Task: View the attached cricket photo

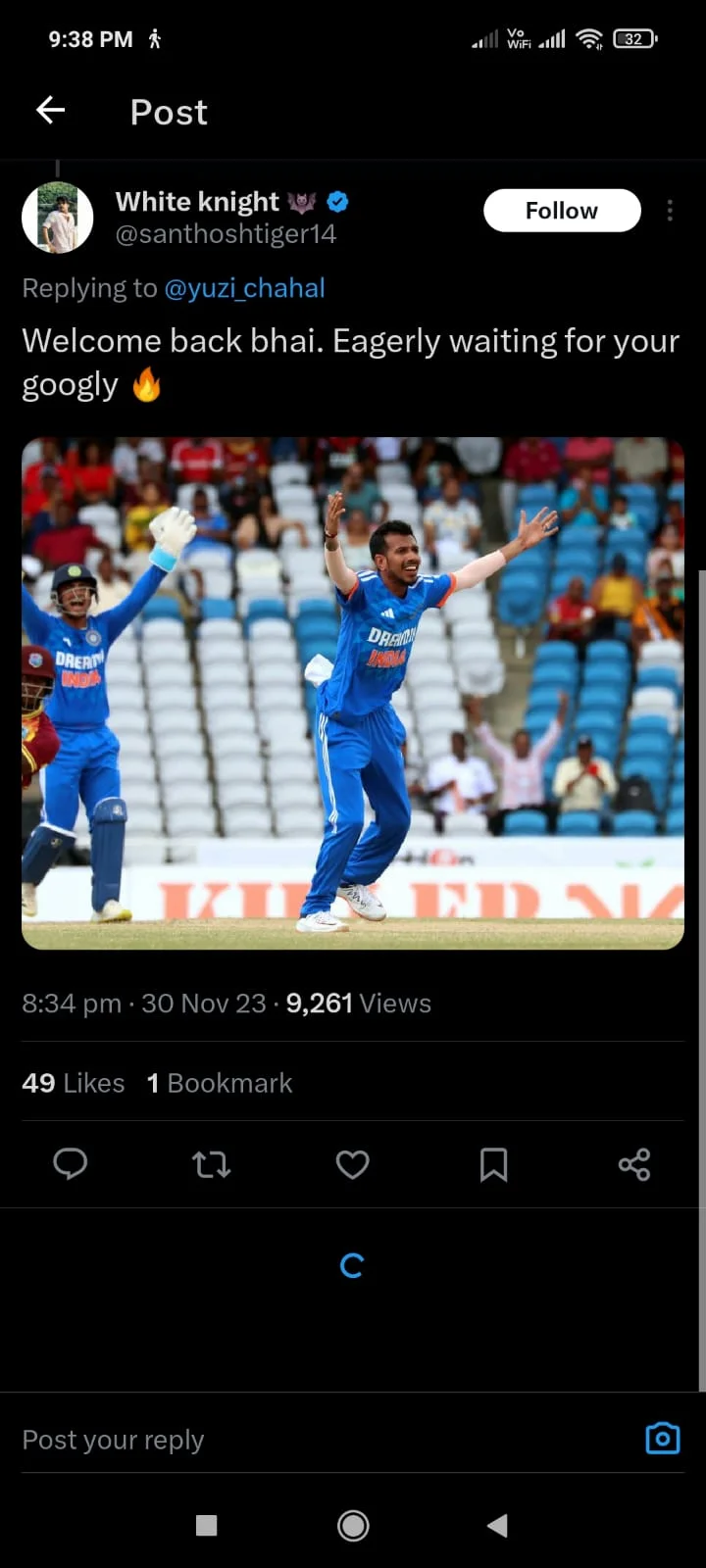Action: 353,693
